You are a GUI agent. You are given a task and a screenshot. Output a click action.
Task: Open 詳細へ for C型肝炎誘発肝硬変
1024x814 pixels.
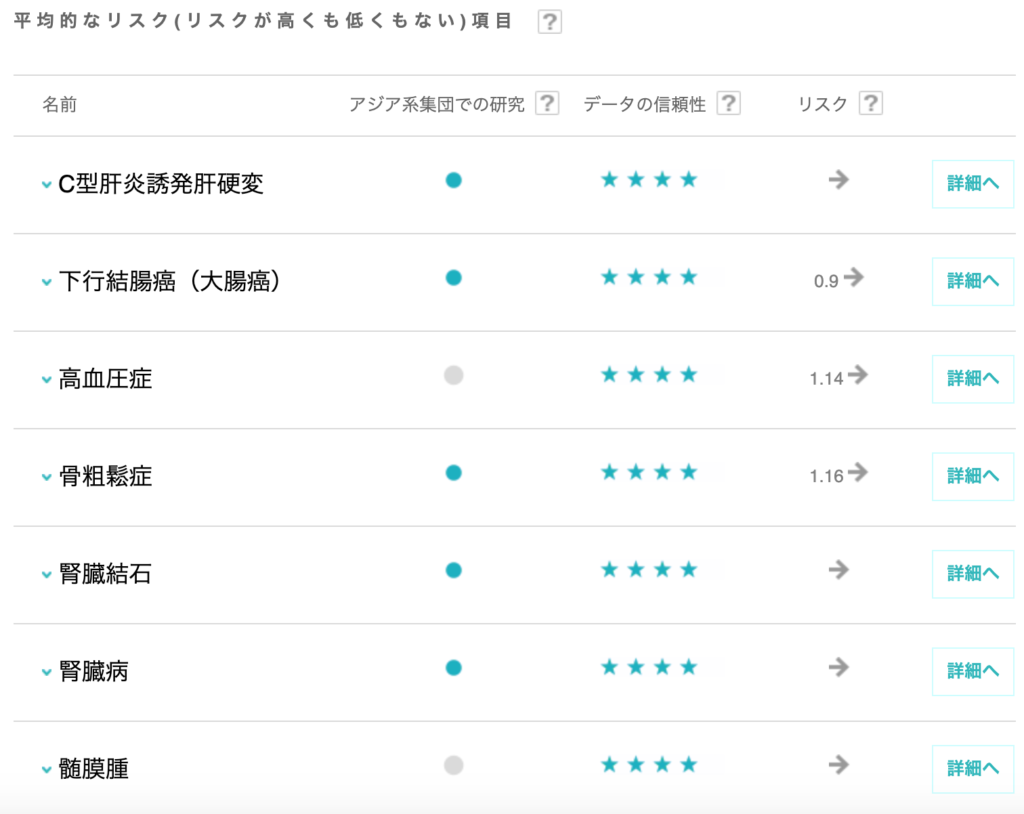[x=972, y=184]
